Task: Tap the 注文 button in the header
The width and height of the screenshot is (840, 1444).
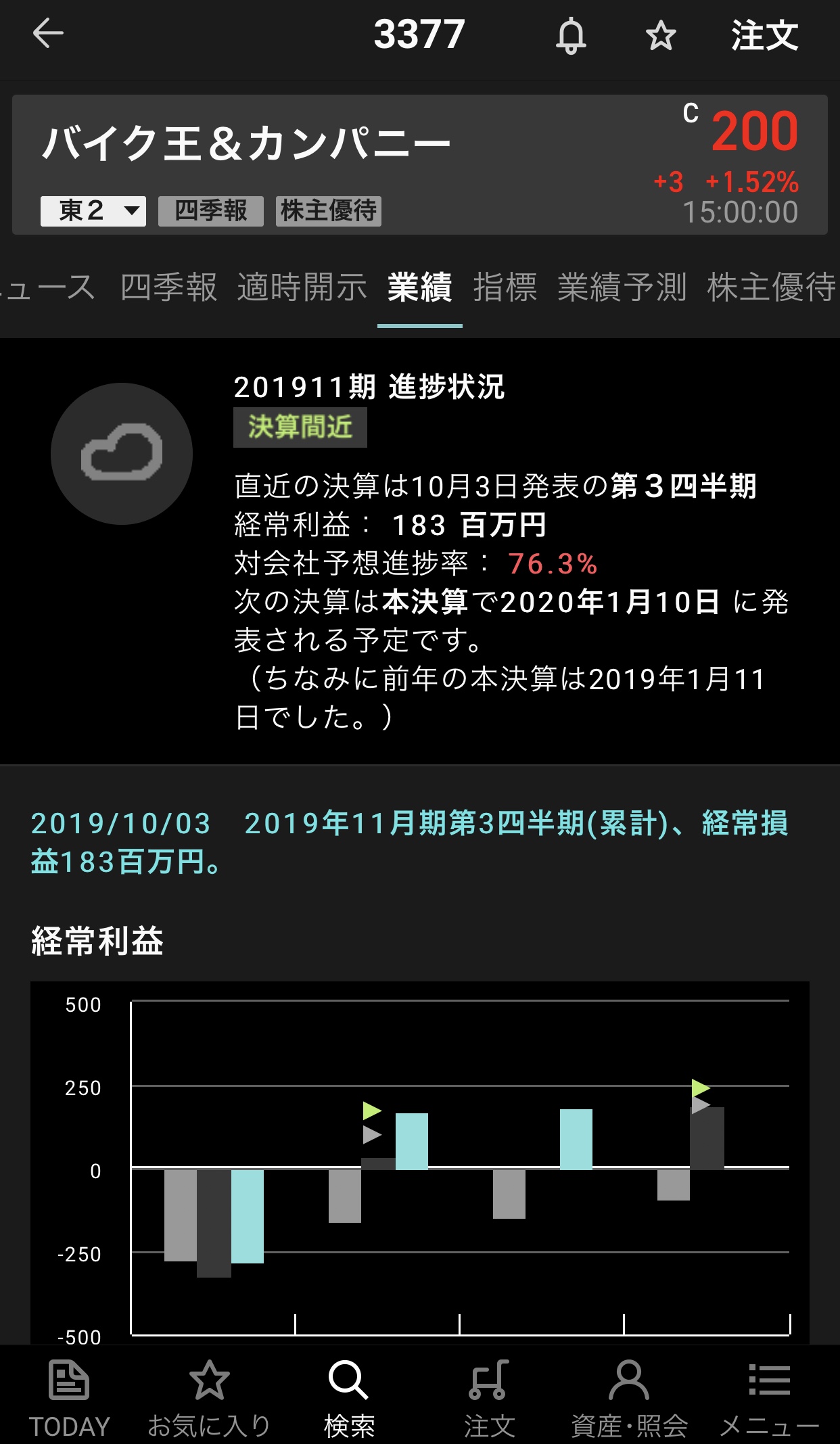Action: tap(764, 35)
